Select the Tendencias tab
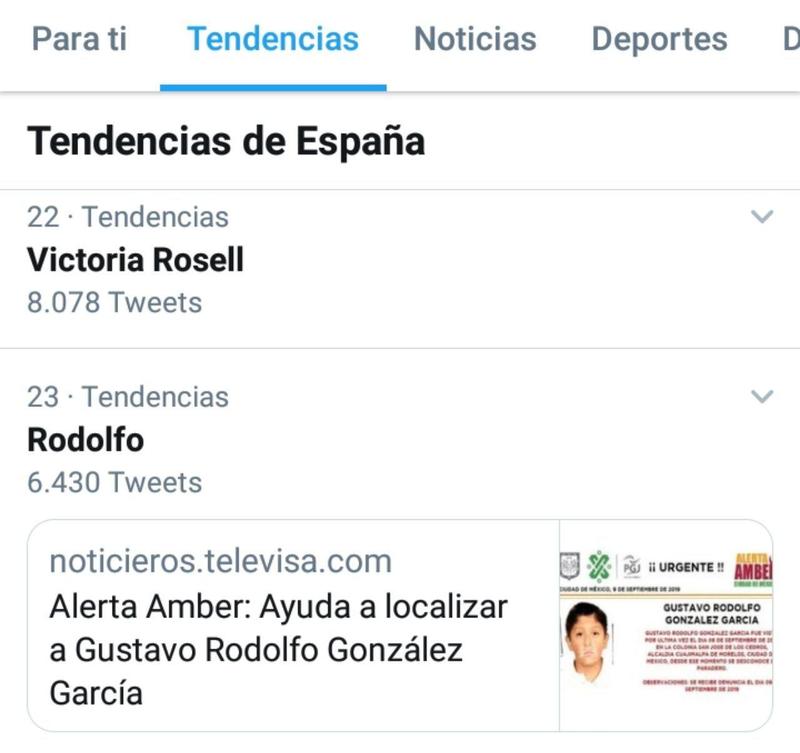800x753 pixels. 273,40
